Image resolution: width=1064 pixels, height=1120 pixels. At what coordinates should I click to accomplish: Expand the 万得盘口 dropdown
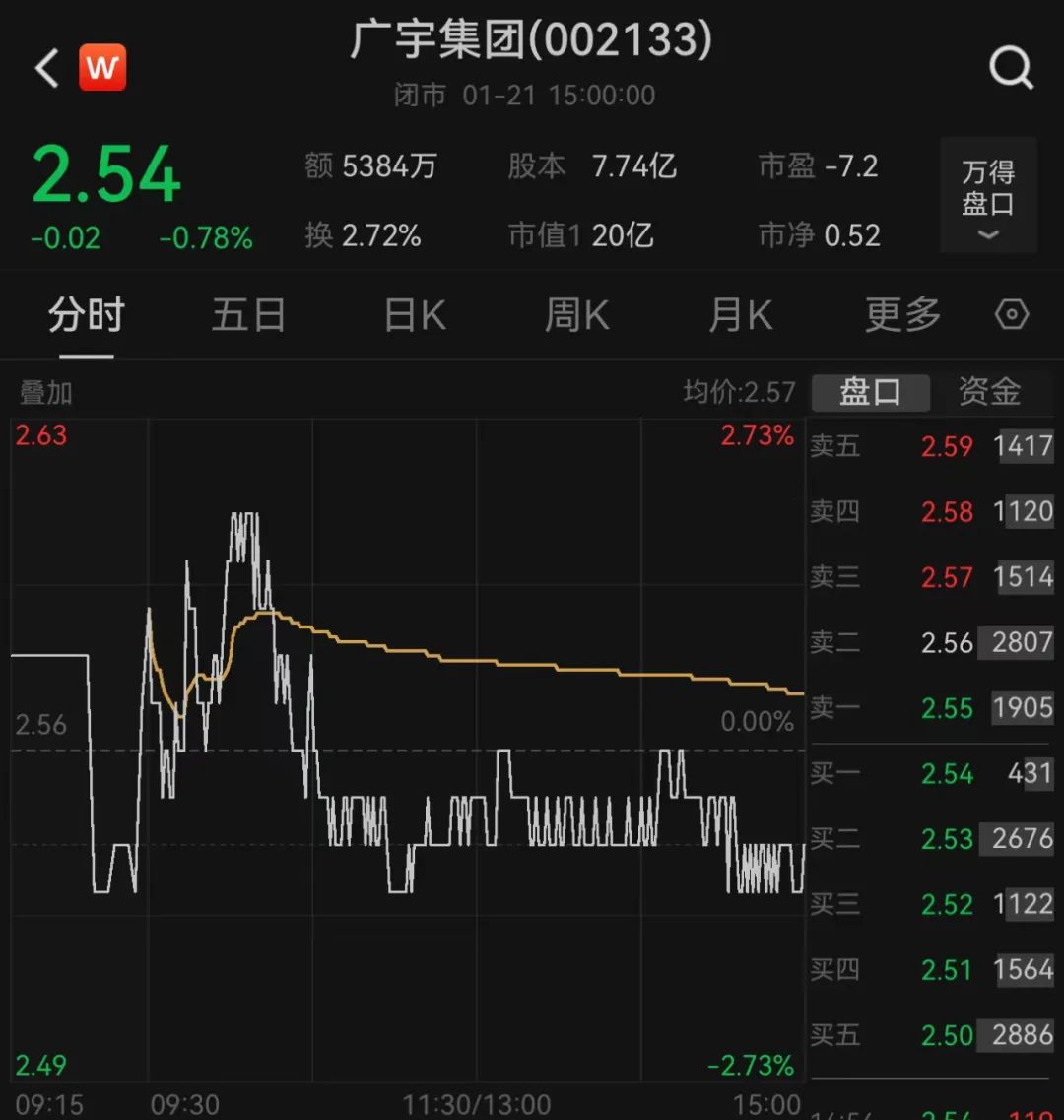click(988, 195)
